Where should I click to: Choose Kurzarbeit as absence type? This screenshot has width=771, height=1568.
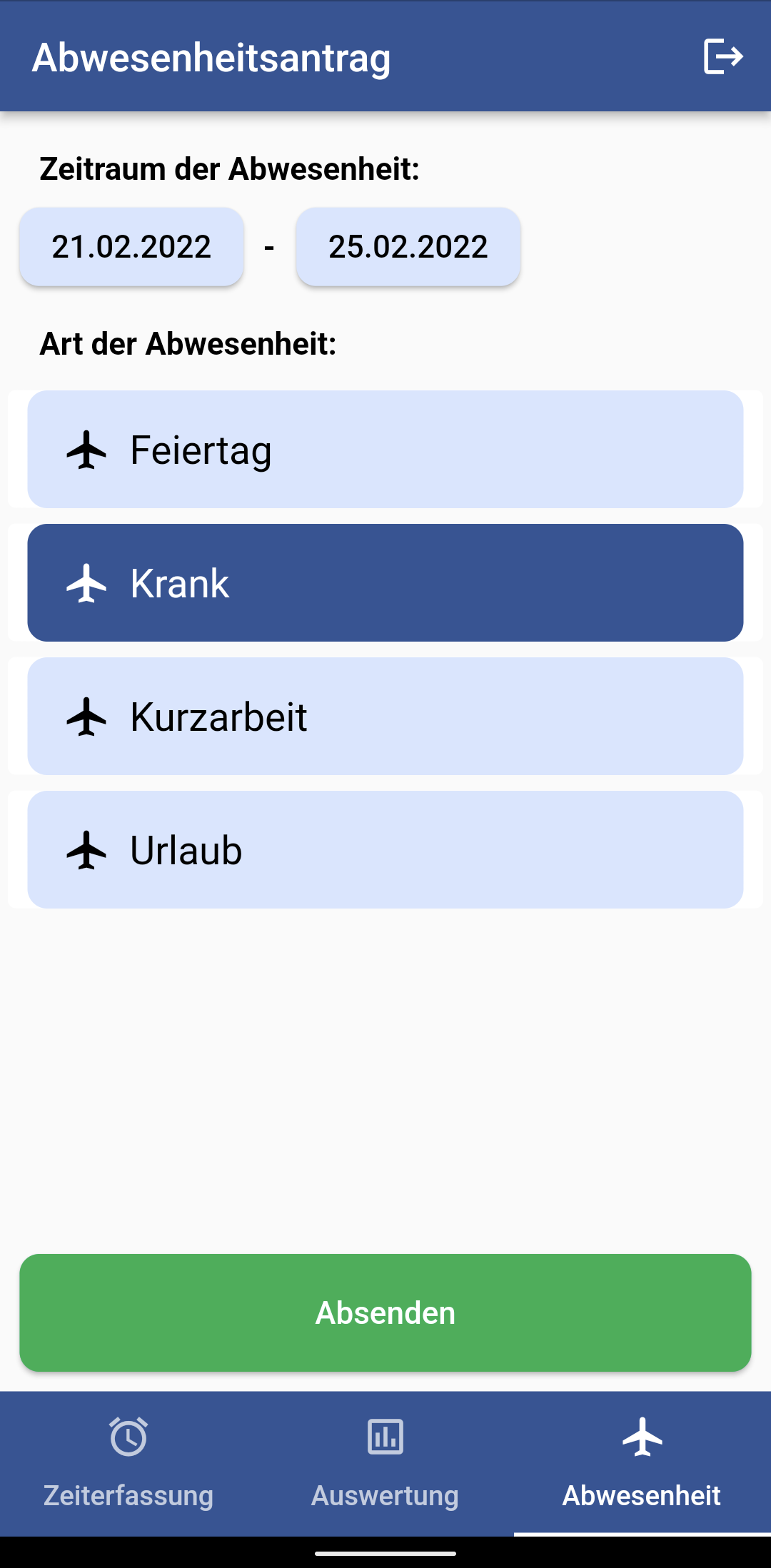(385, 717)
